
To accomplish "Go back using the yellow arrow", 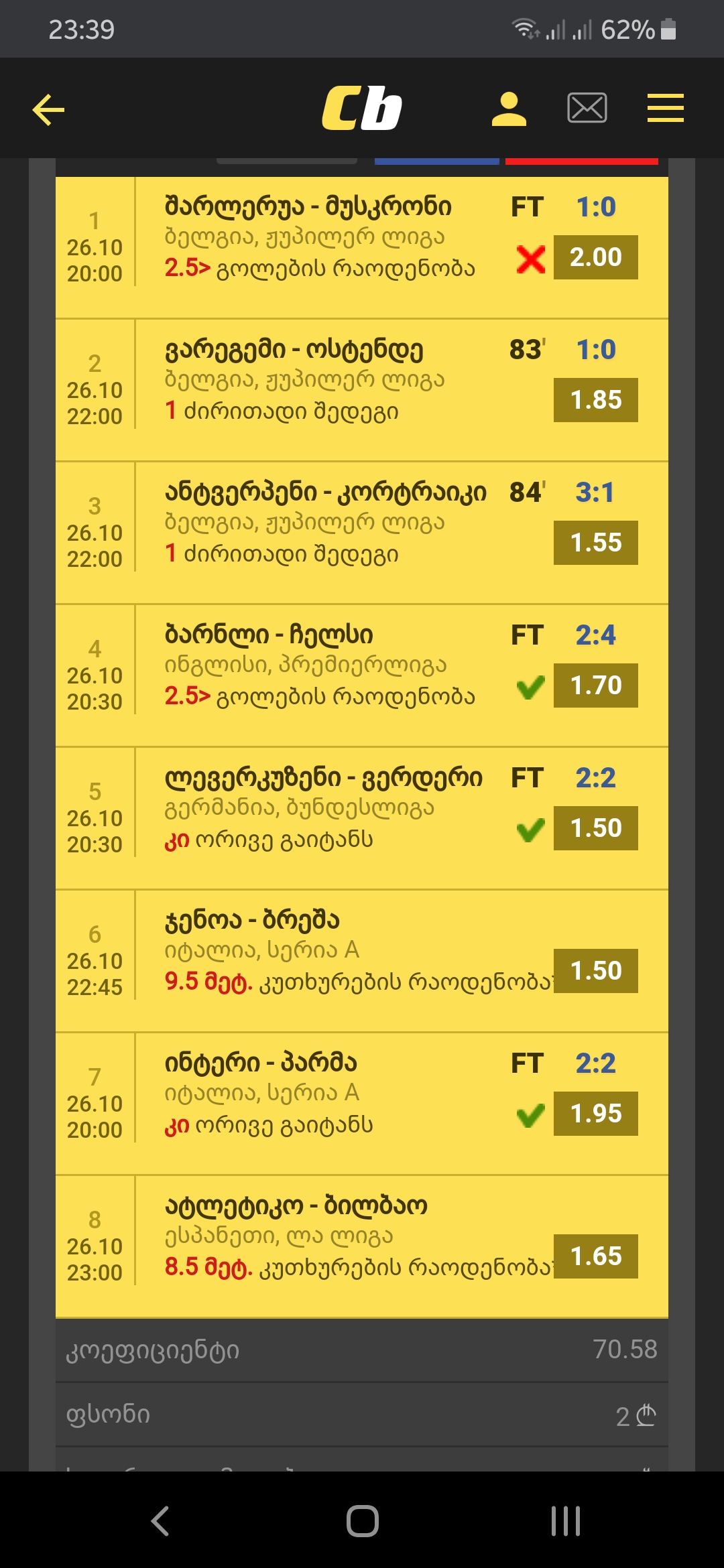I will coord(48,109).
